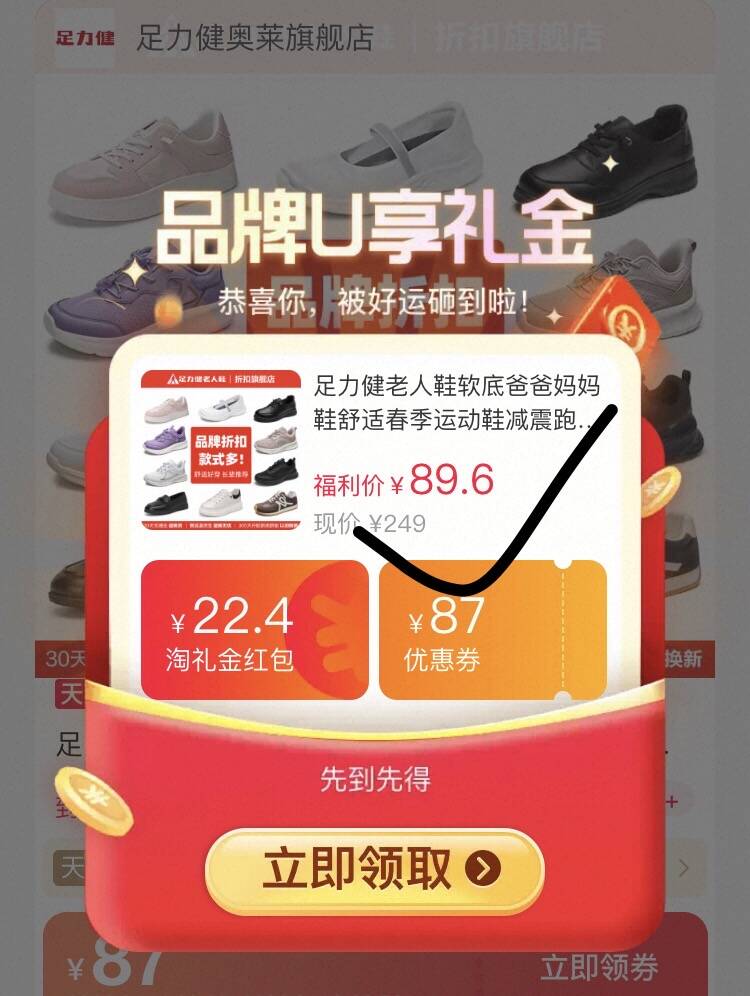Tap the 立即领取 claim button

pos(374,870)
